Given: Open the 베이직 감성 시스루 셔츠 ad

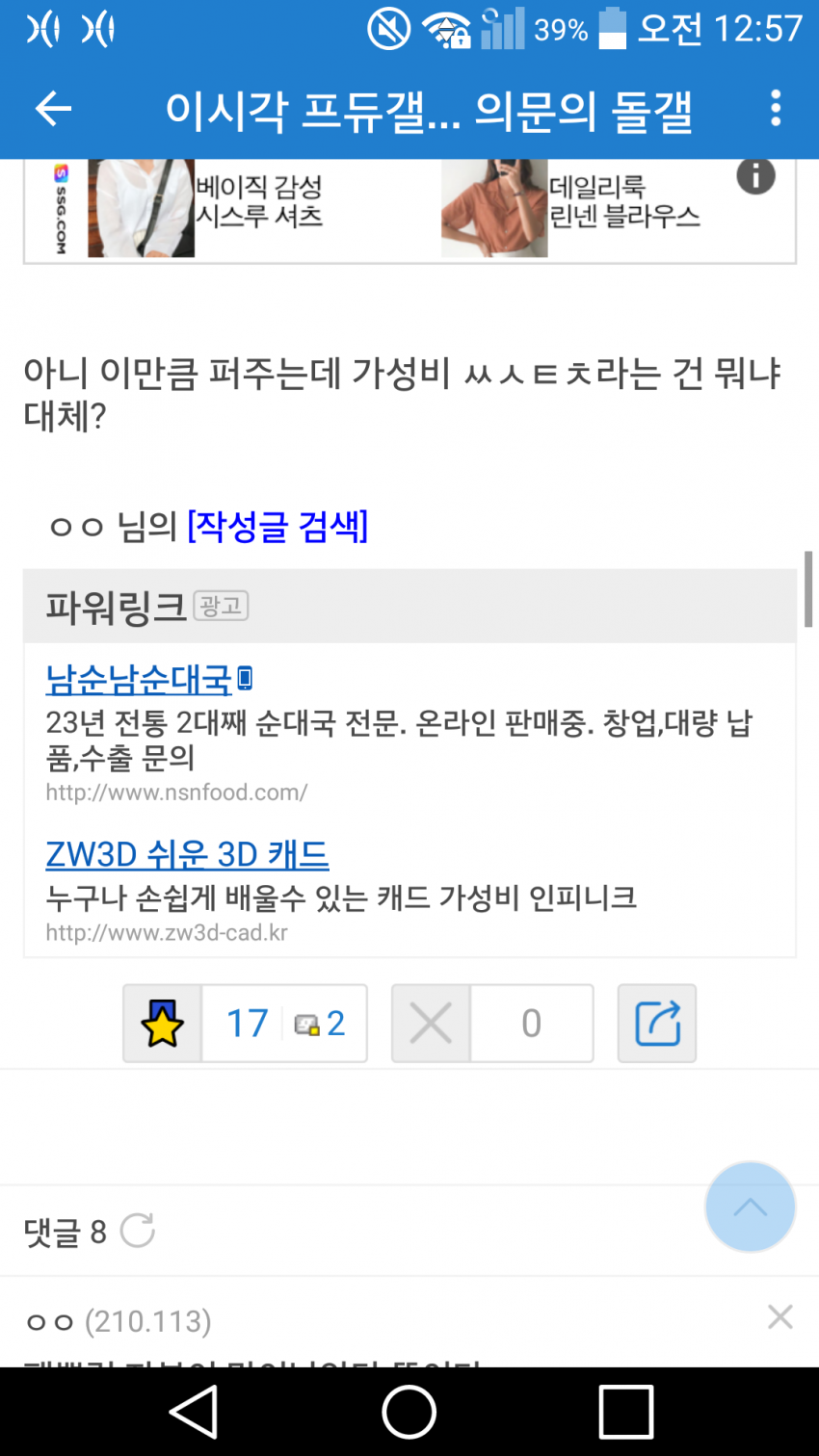Looking at the screenshot, I should click(207, 205).
